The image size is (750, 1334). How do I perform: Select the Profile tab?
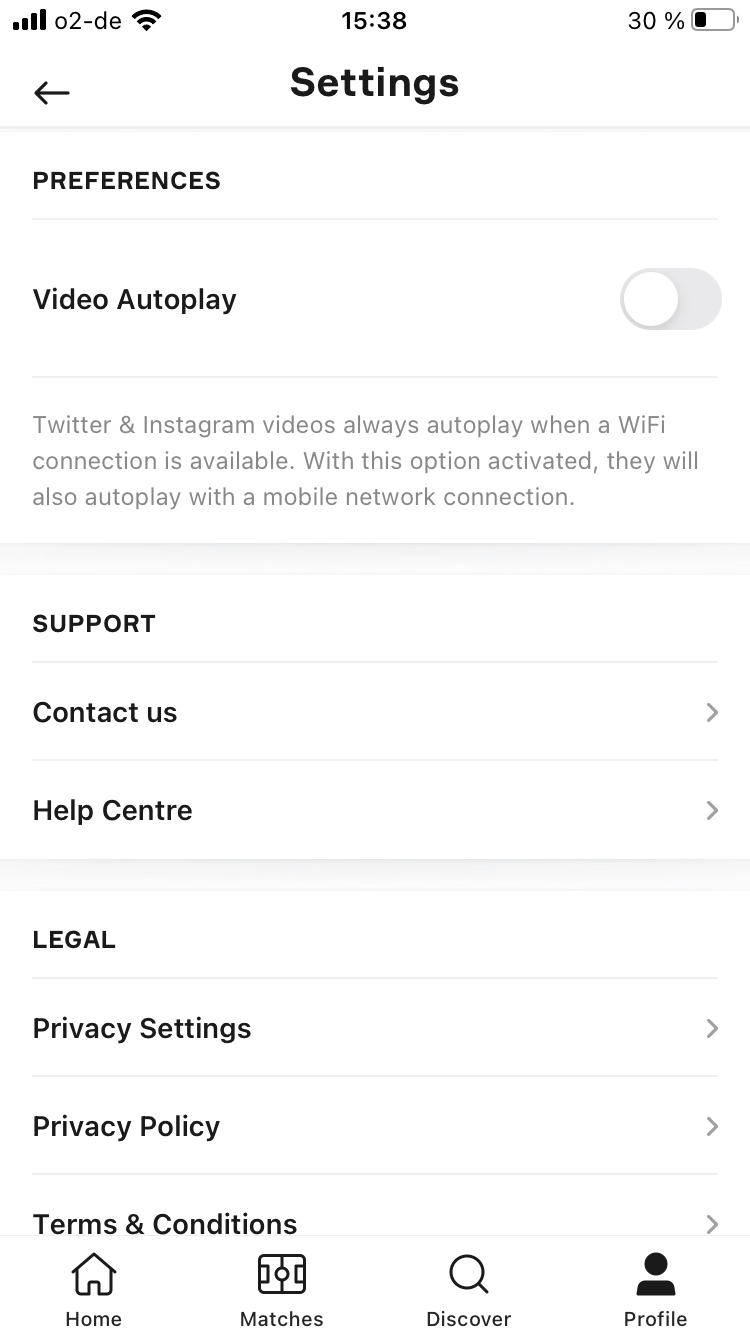pos(656,1289)
